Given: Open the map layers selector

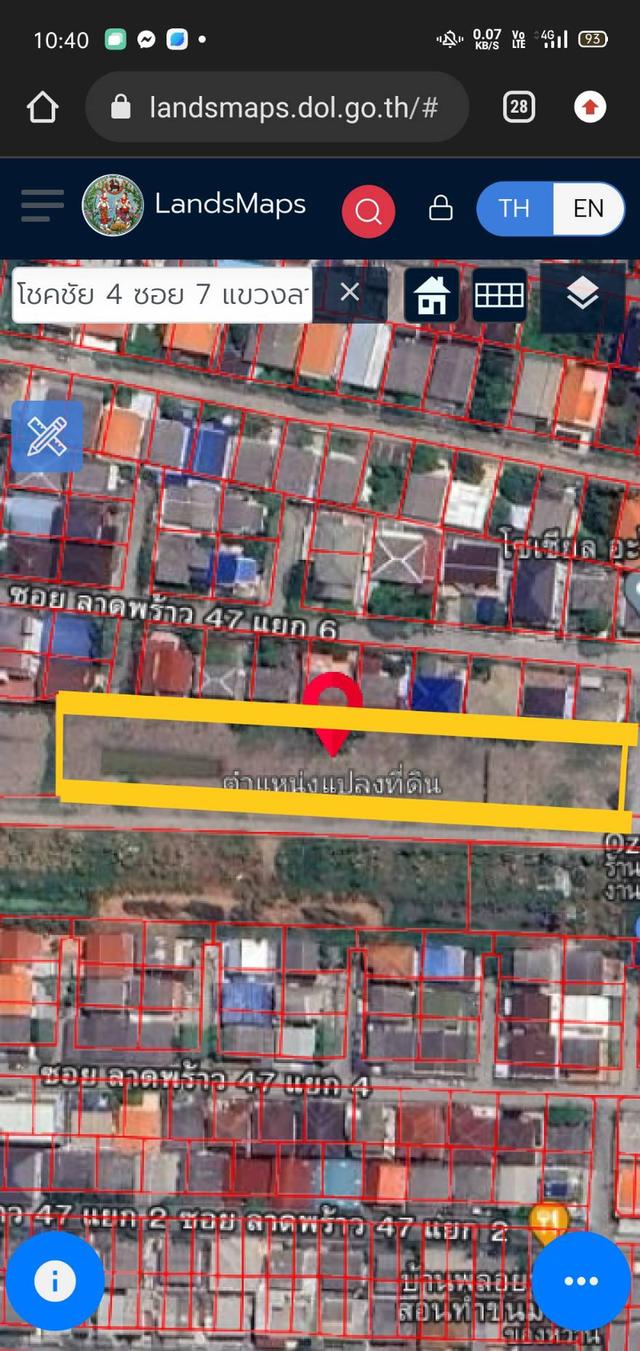Looking at the screenshot, I should (x=582, y=294).
